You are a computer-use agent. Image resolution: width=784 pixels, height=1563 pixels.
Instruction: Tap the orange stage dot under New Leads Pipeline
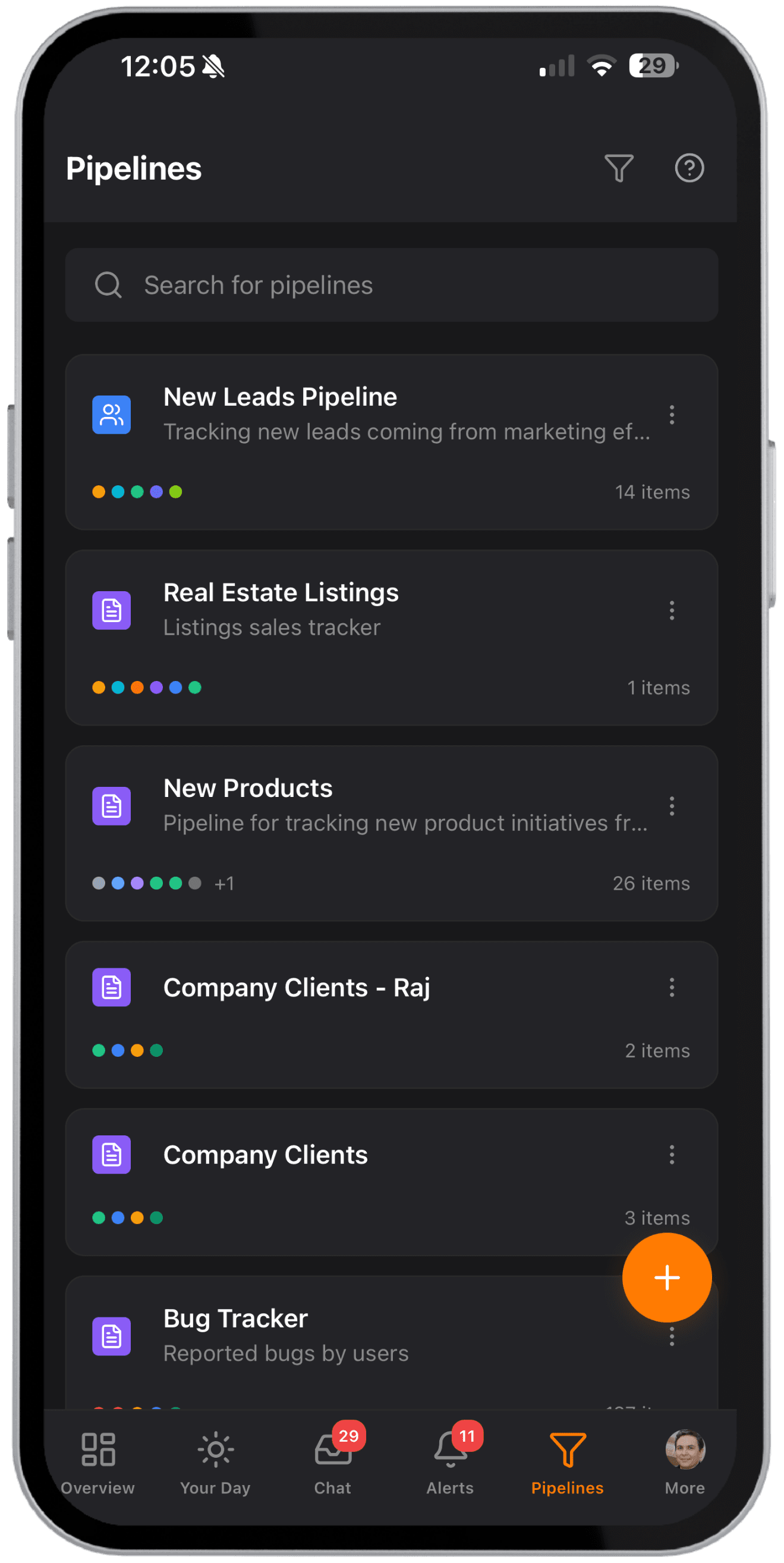tap(98, 492)
